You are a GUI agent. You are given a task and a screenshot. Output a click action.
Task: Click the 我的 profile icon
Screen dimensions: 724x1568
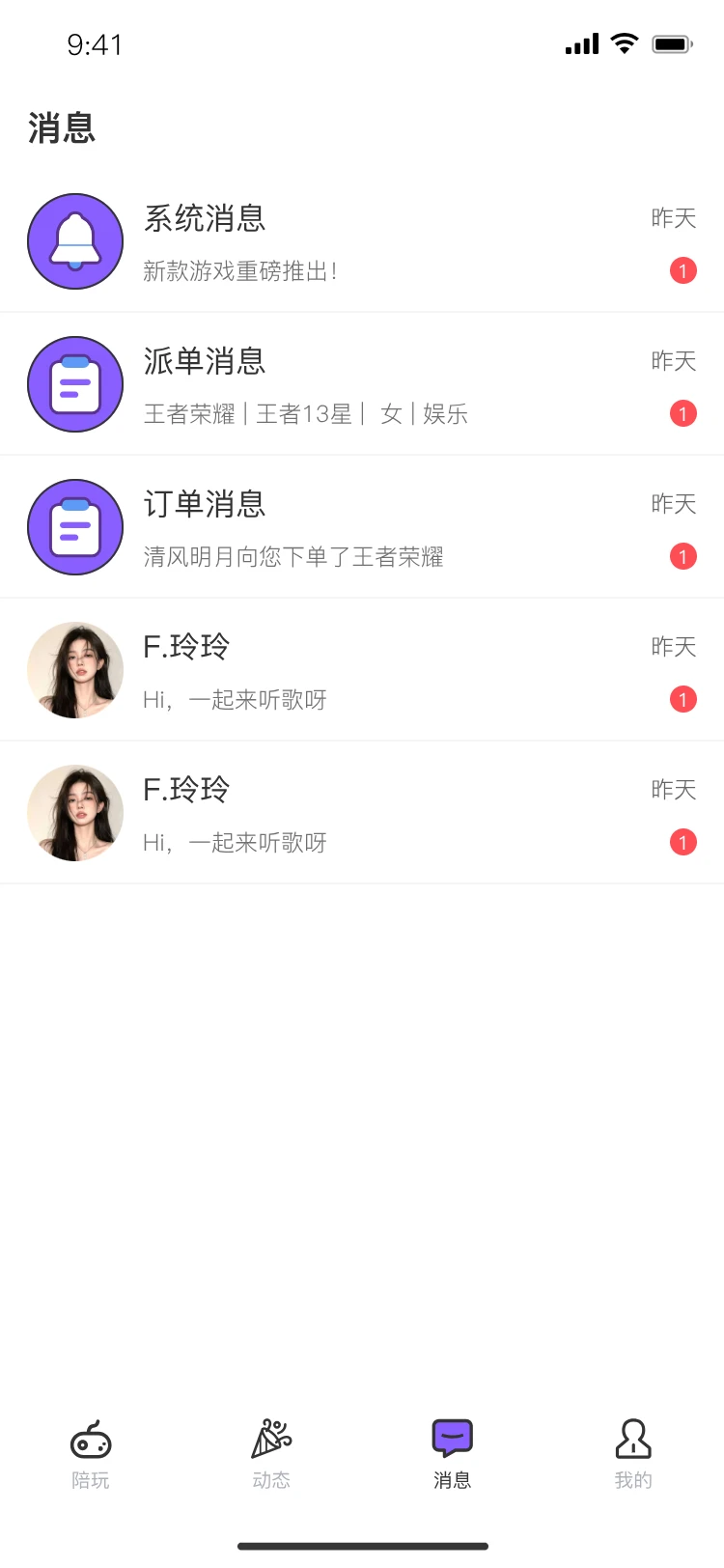632,1439
